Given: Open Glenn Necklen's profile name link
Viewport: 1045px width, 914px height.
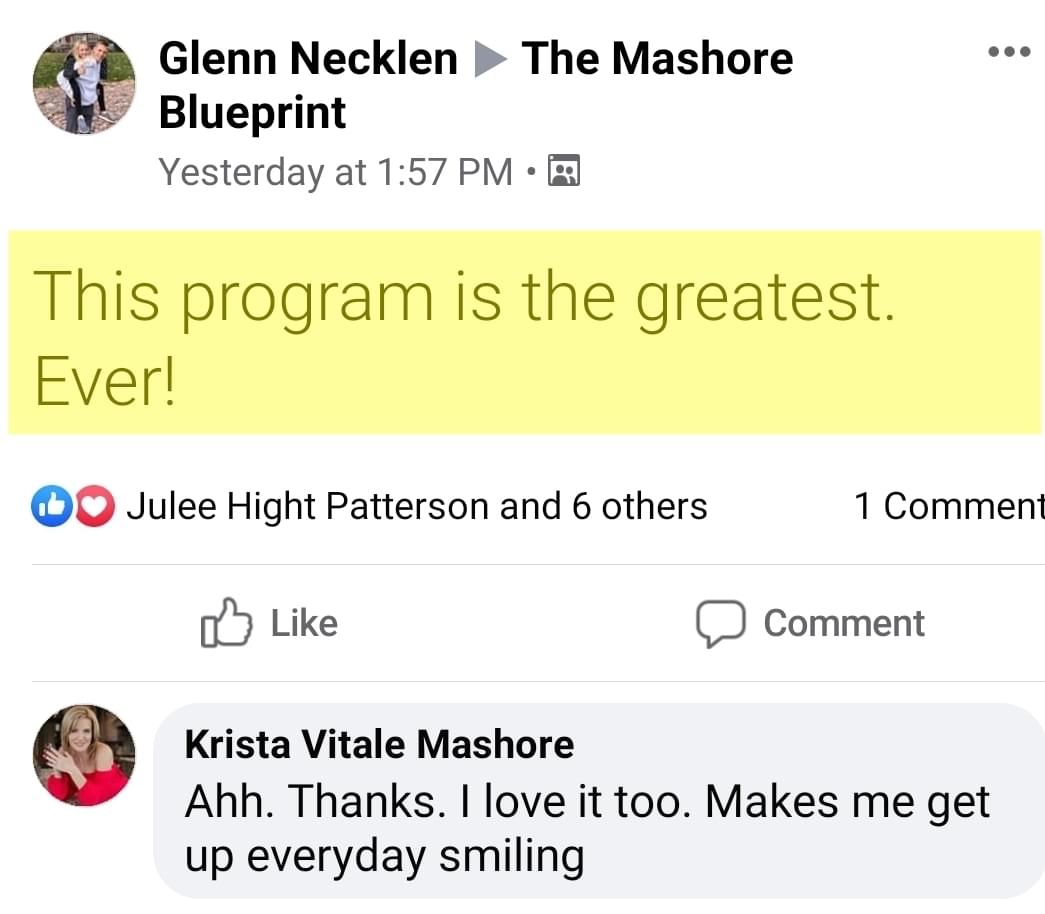Looking at the screenshot, I should [x=308, y=58].
